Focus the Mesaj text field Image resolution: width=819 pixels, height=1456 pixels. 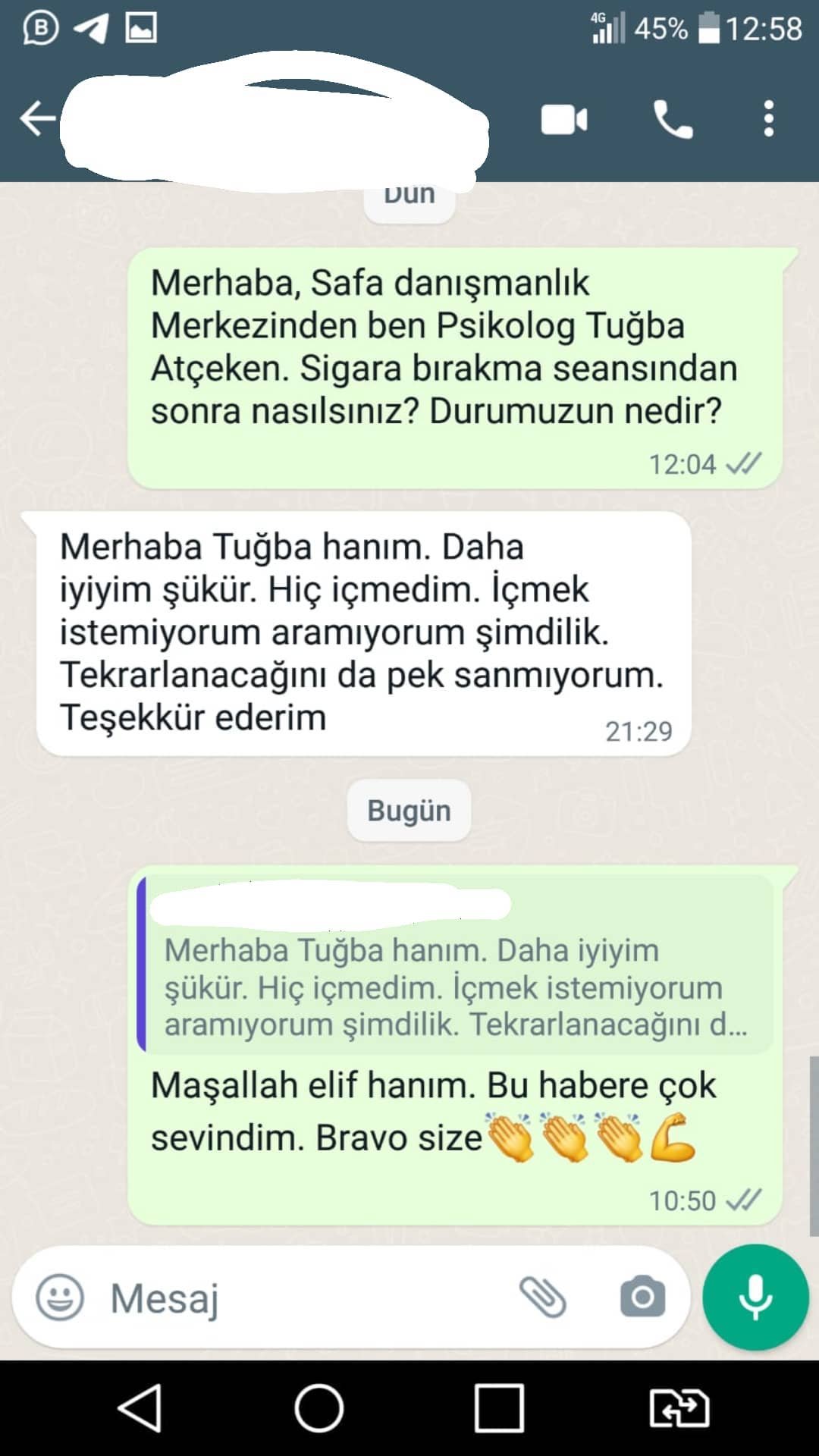pos(303,1298)
